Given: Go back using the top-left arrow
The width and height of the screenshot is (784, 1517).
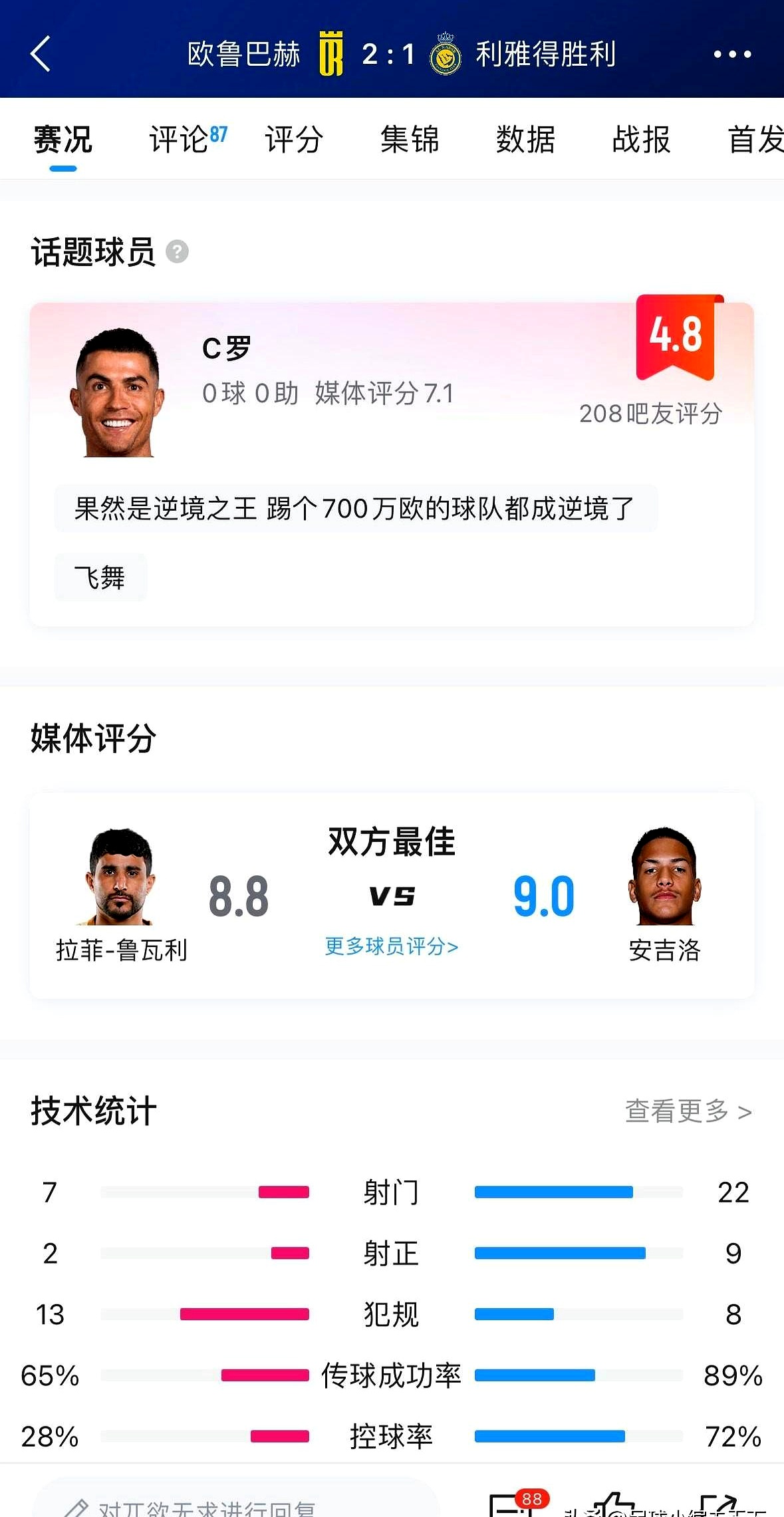Looking at the screenshot, I should point(41,54).
